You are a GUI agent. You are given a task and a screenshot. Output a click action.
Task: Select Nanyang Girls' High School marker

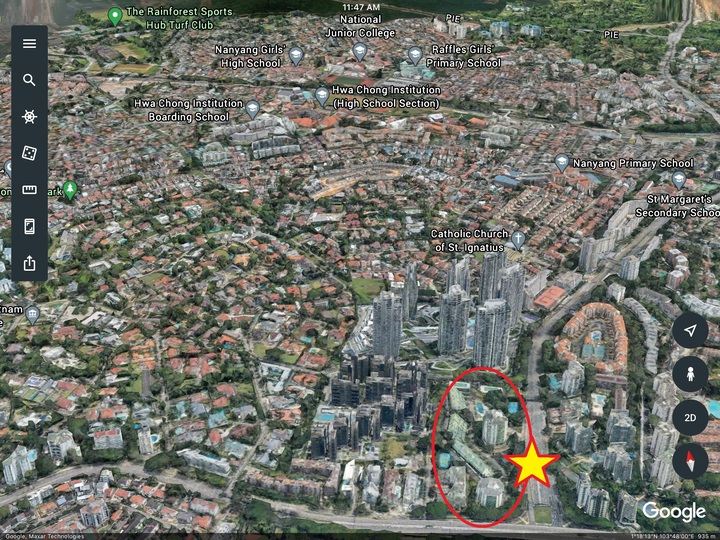point(296,55)
